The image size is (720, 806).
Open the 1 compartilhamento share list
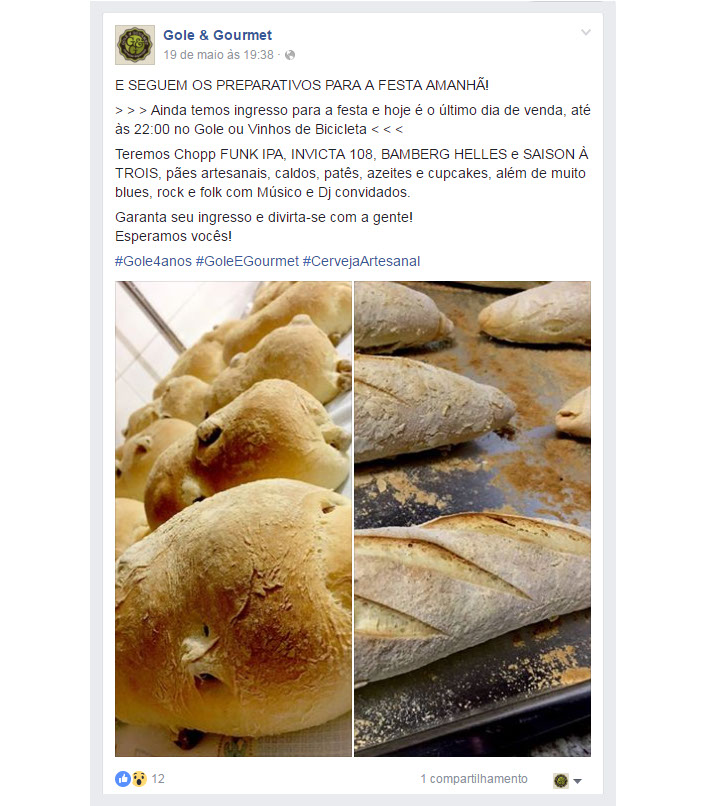(x=473, y=779)
